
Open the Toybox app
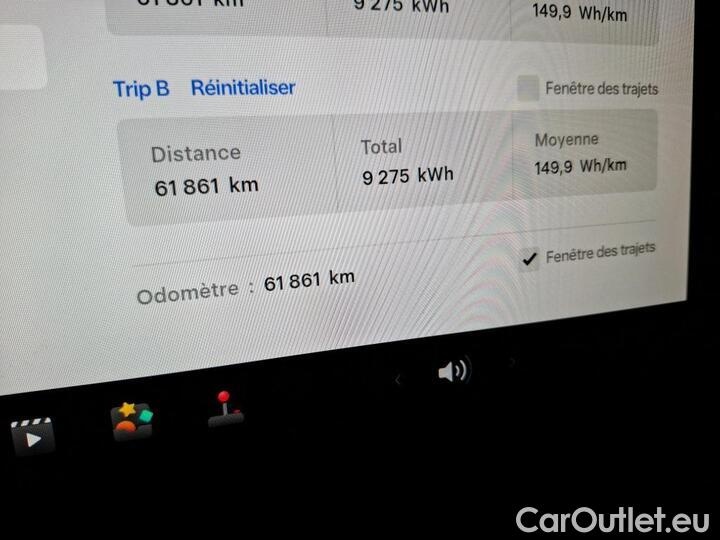[x=131, y=421]
